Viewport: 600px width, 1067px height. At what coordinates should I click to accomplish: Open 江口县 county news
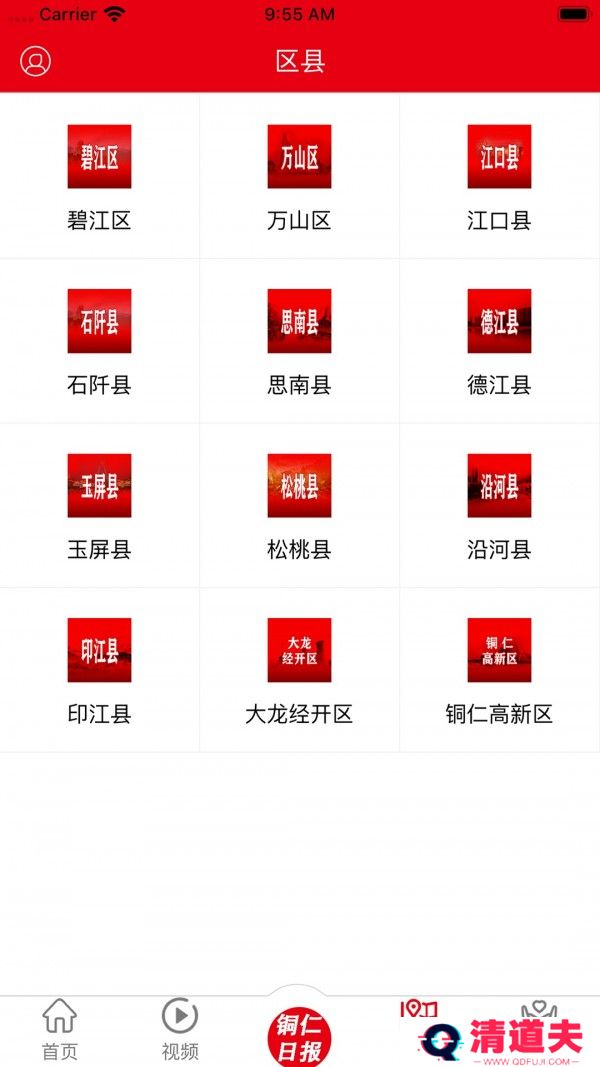click(x=499, y=176)
